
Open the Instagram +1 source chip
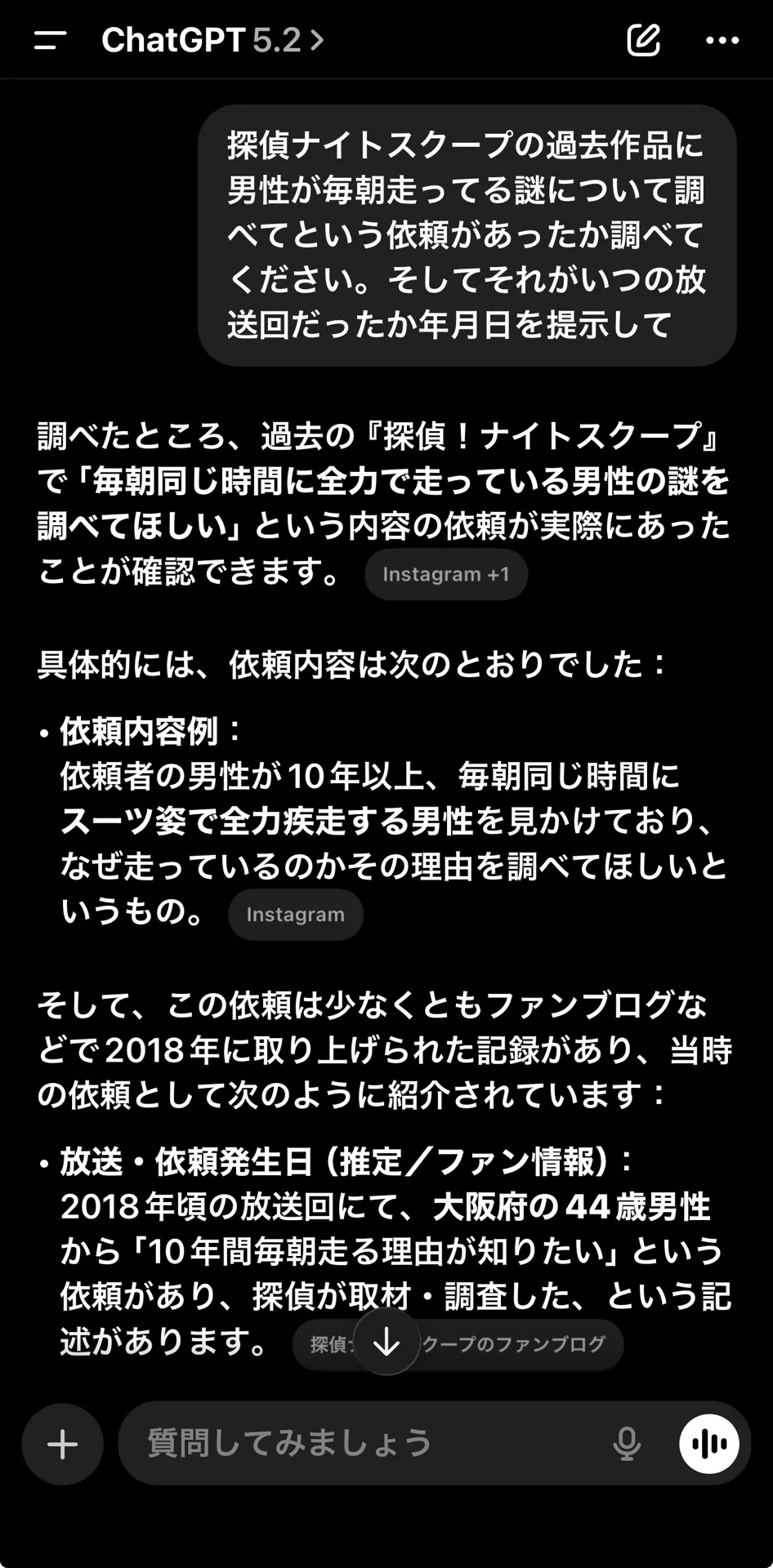click(446, 575)
